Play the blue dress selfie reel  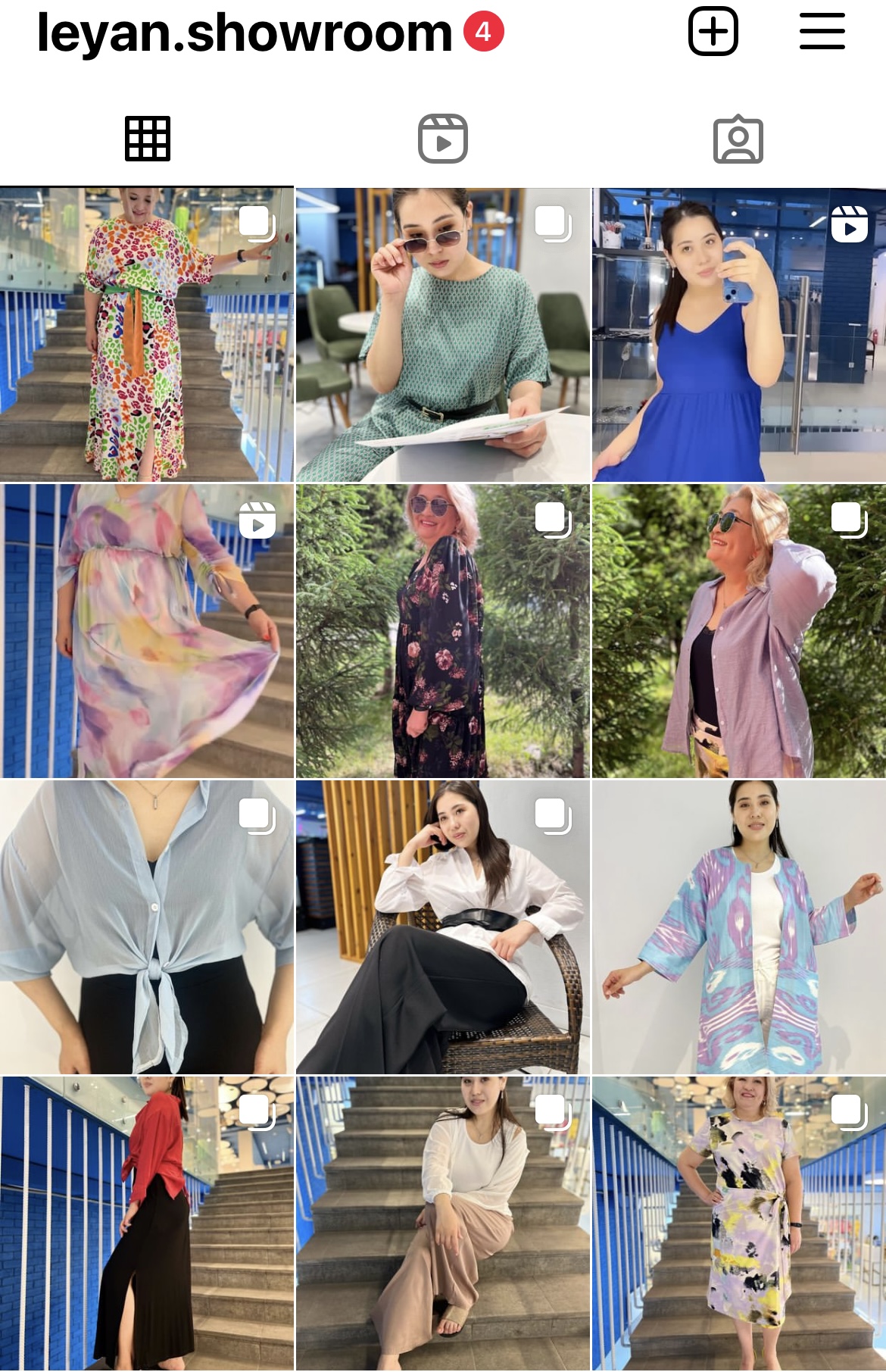tap(738, 335)
